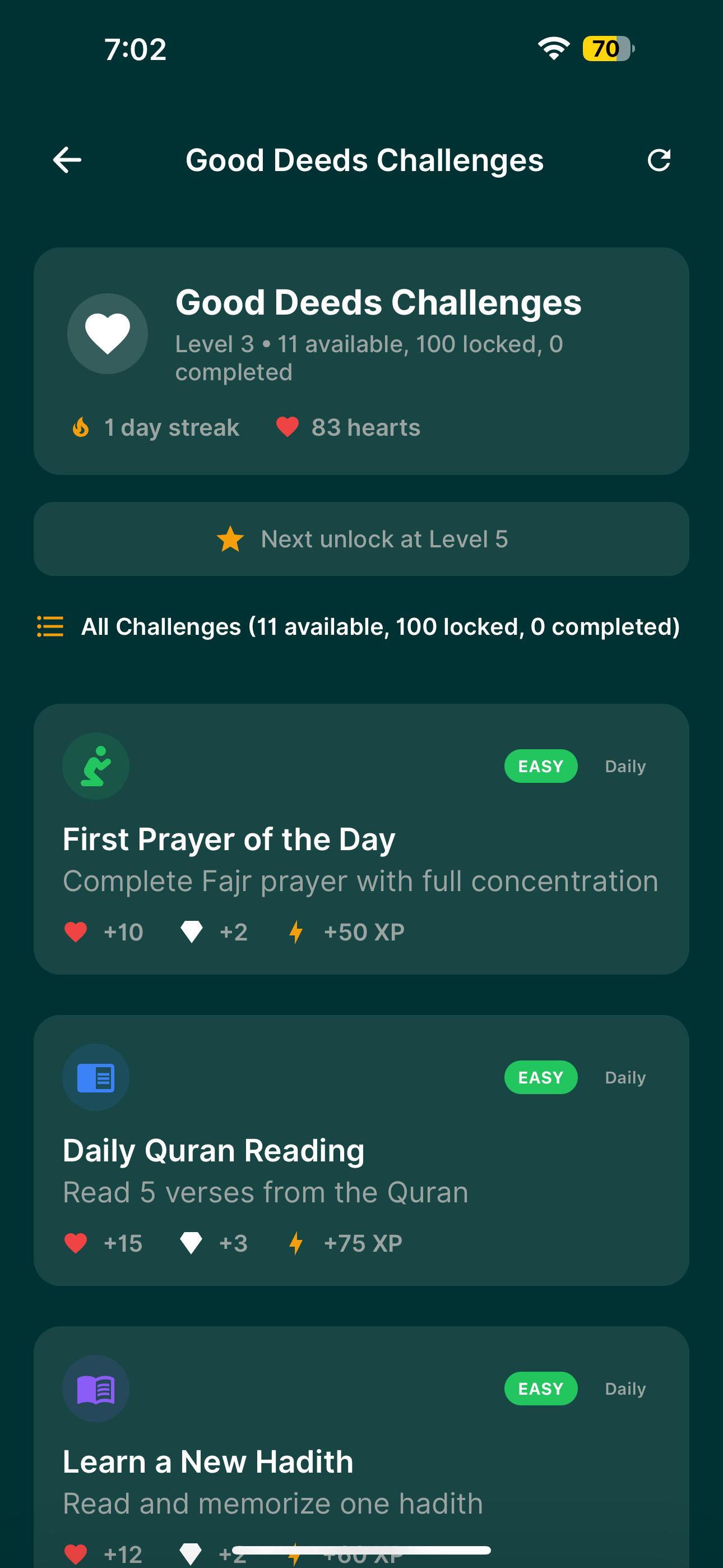Open the First Prayer of the Day challenge
Screen dimensions: 723x1568
pos(361,839)
